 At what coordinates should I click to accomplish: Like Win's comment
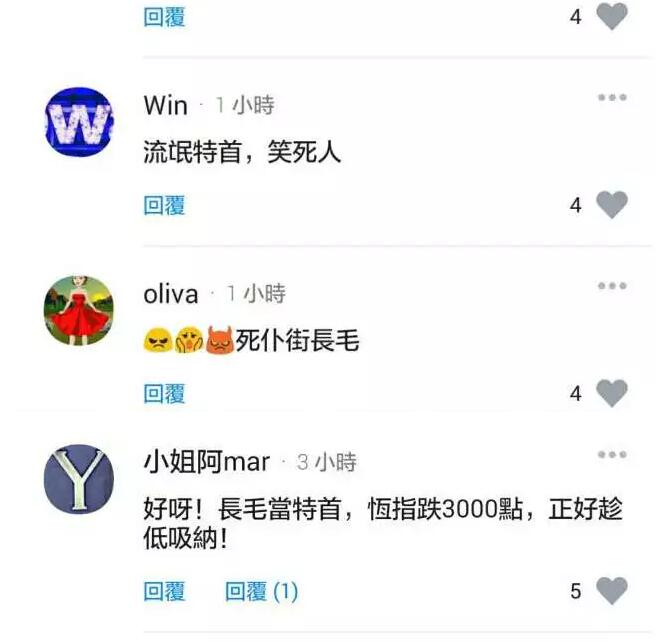point(612,205)
